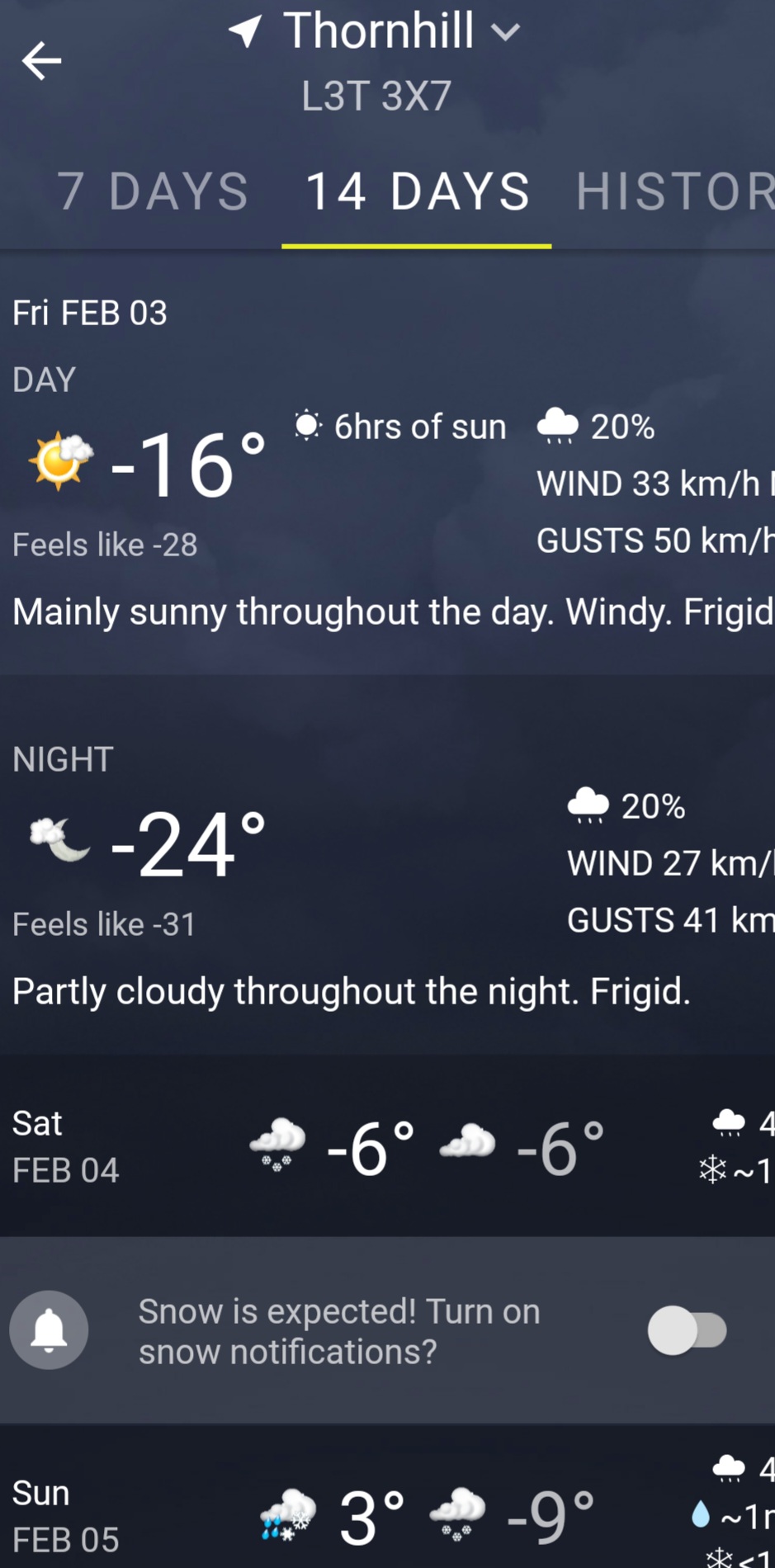Switch to the 7 DAYS tab

153,191
